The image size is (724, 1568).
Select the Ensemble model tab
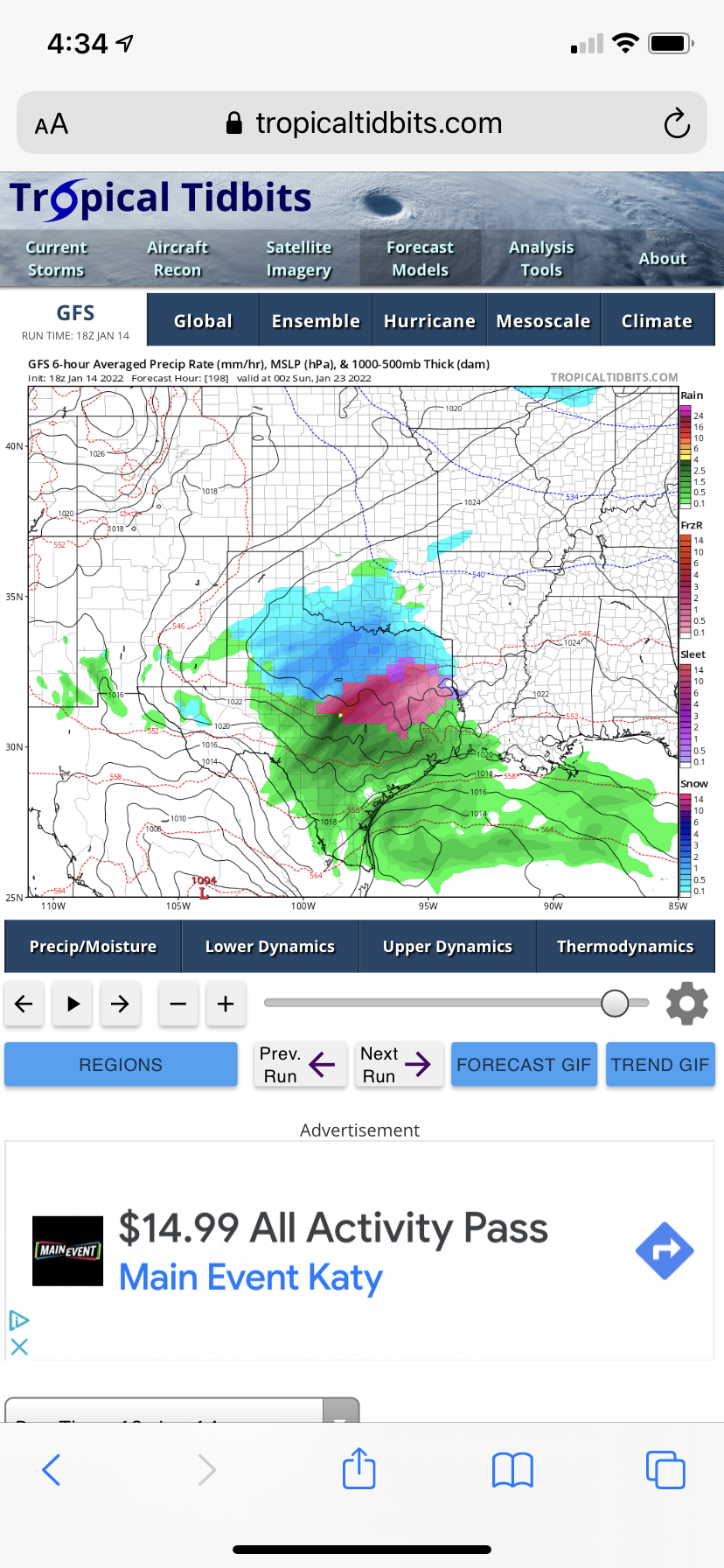coord(316,321)
